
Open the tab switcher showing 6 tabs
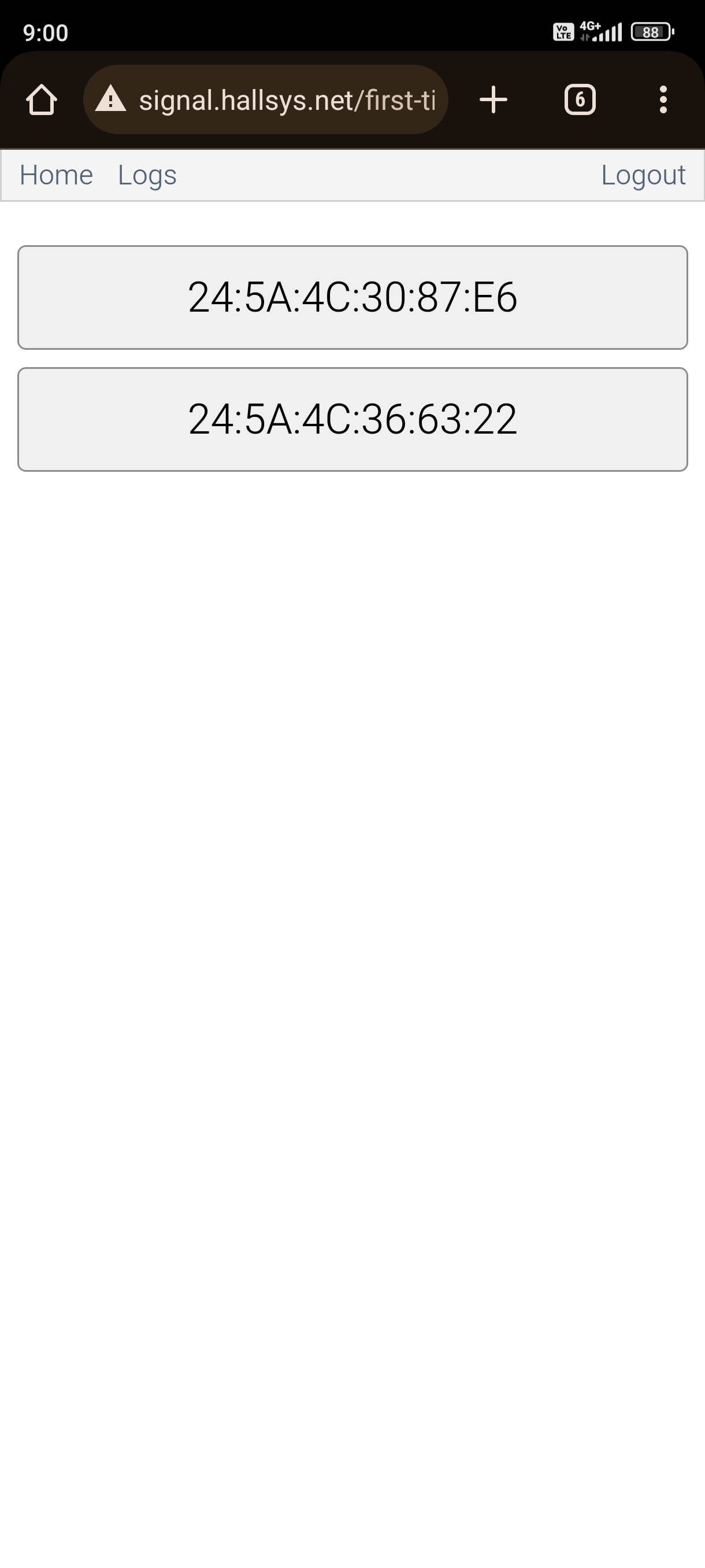coord(580,100)
